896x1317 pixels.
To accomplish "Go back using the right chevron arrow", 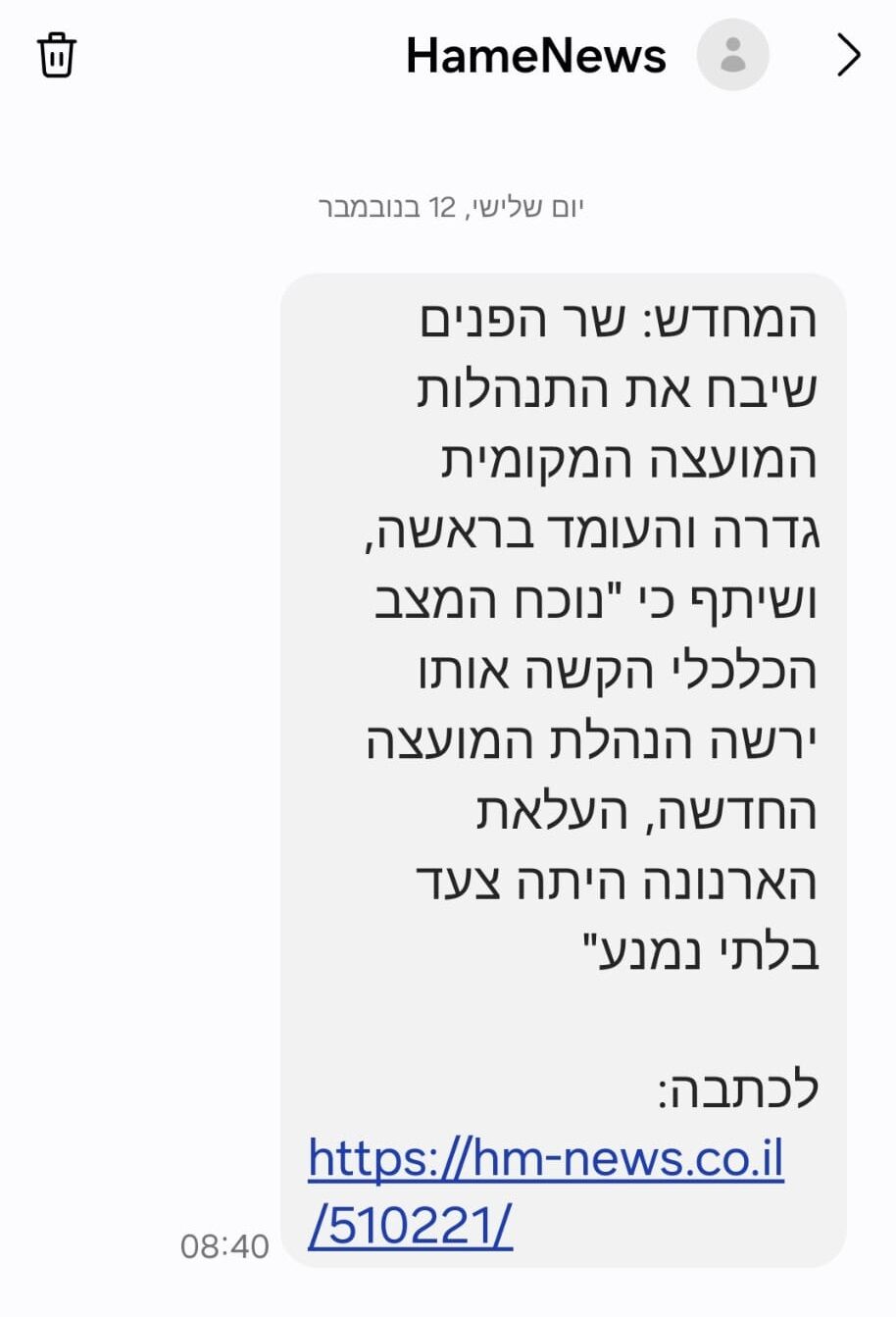I will [x=848, y=55].
